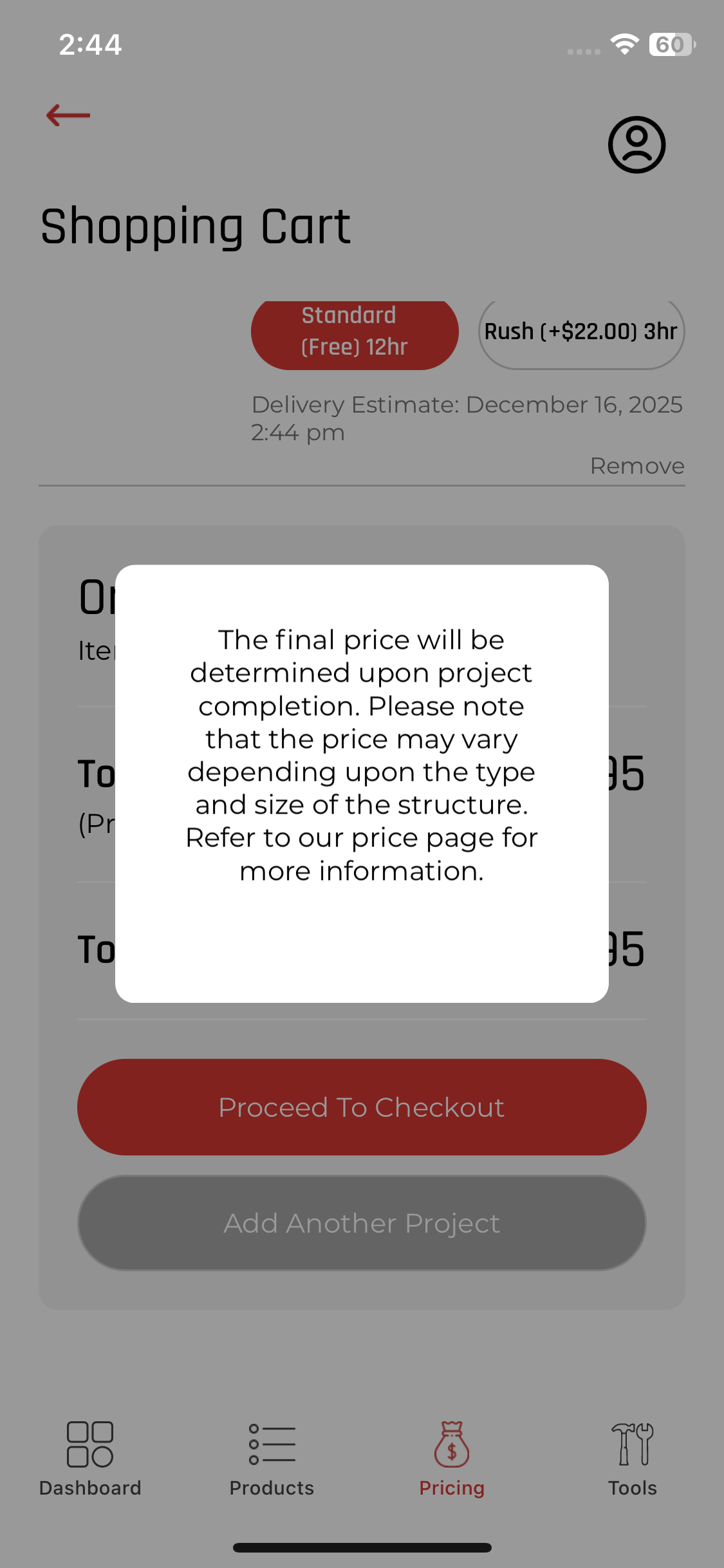Screen dimensions: 724x1568
Task: Switch to the Tools tab
Action: coord(633,1459)
